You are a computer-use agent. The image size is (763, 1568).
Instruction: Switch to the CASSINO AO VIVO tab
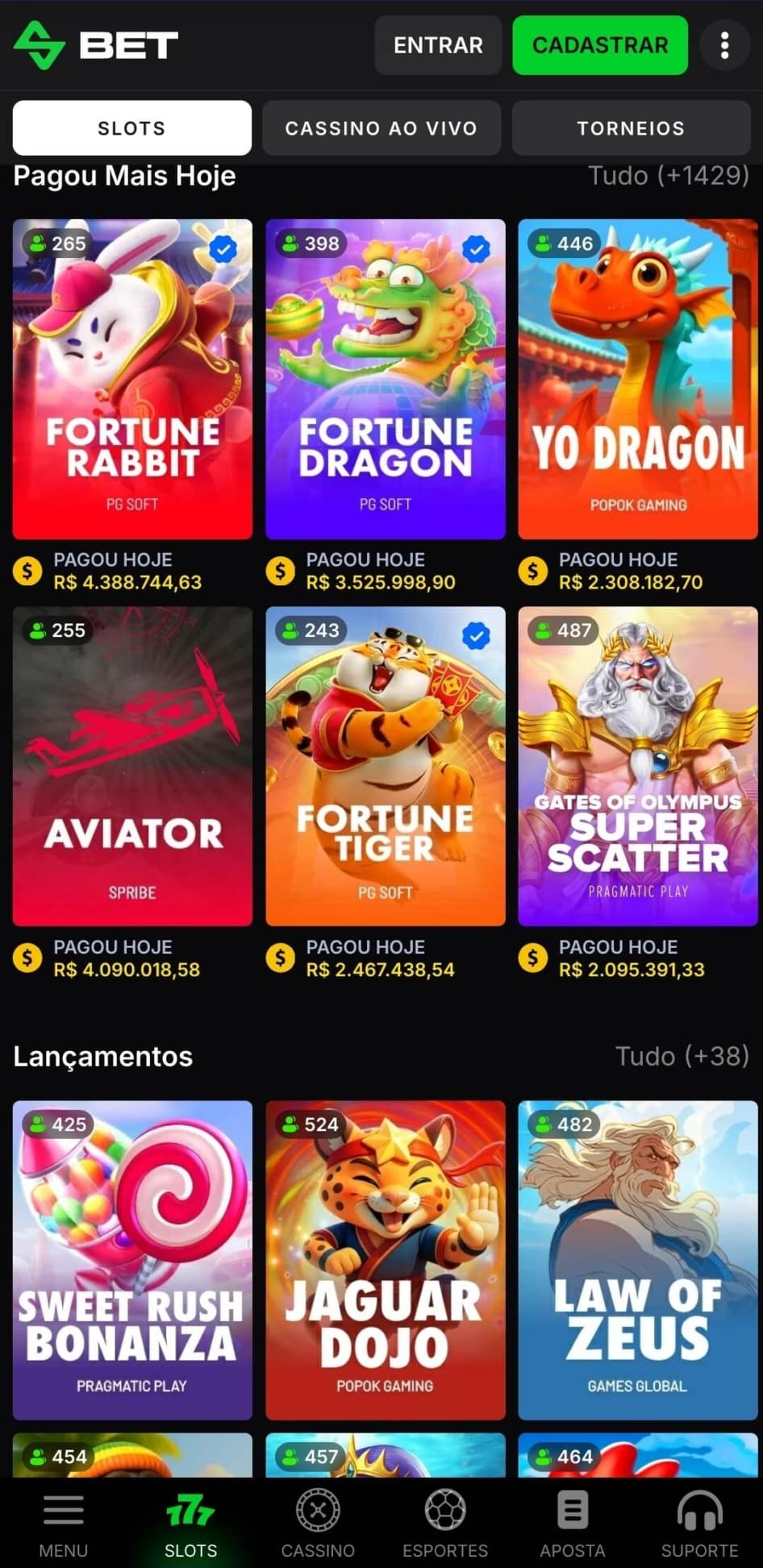point(381,127)
